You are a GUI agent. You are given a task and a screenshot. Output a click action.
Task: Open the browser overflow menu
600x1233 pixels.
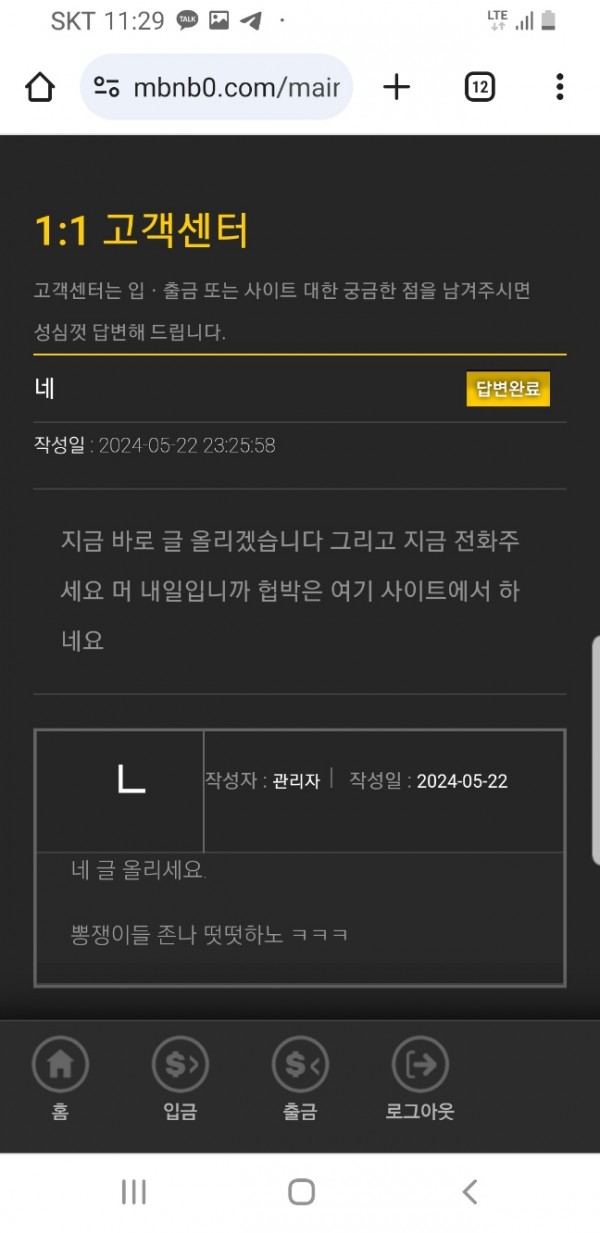(x=559, y=88)
